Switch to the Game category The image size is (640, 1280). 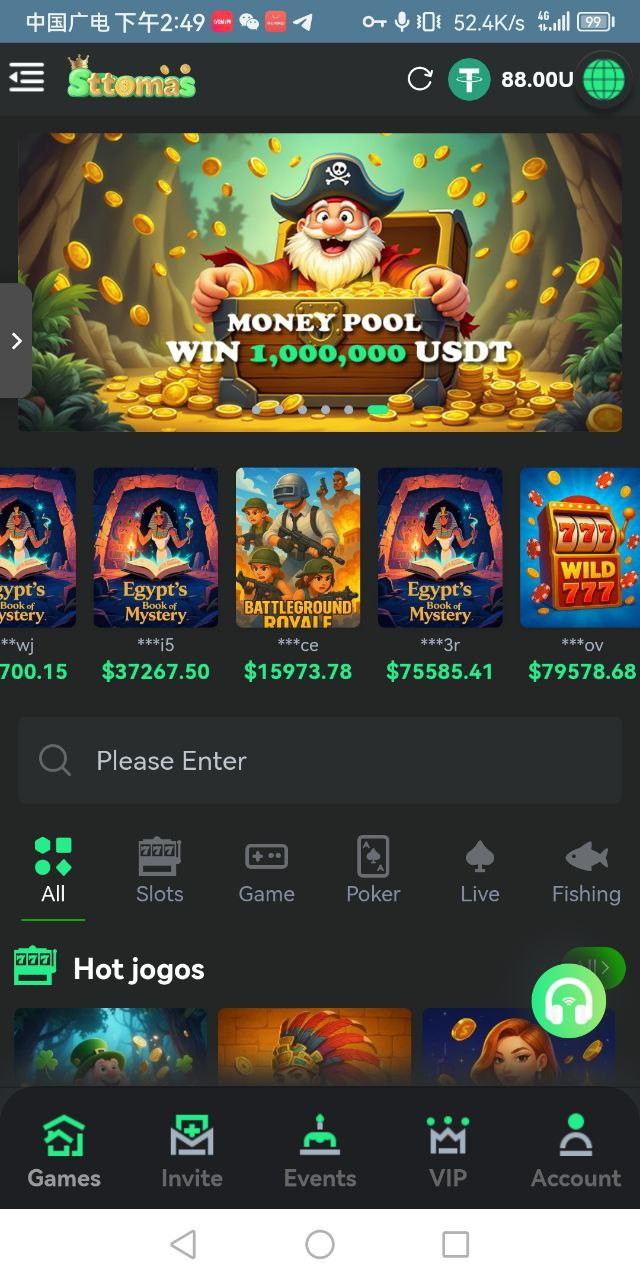267,870
